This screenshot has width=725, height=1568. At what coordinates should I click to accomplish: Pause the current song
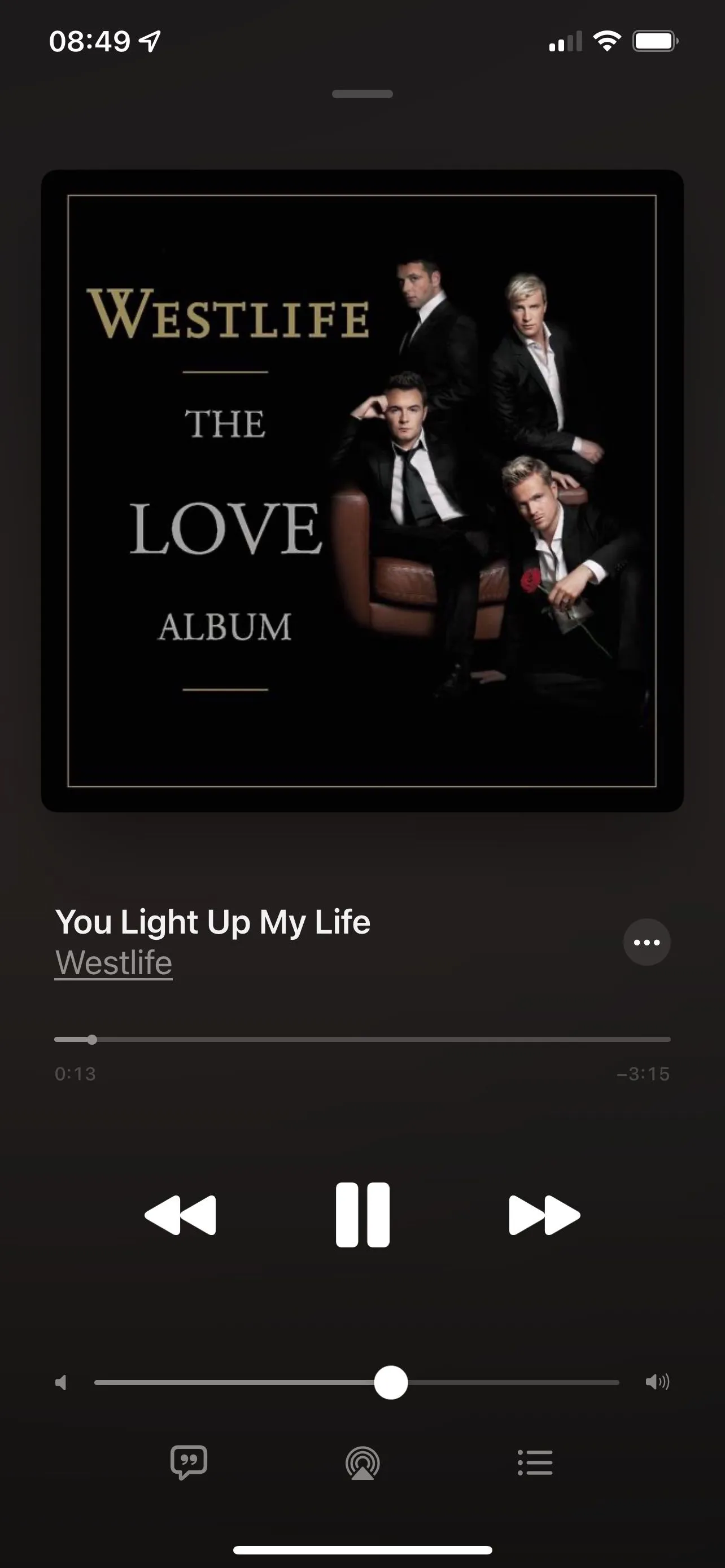pos(362,1215)
